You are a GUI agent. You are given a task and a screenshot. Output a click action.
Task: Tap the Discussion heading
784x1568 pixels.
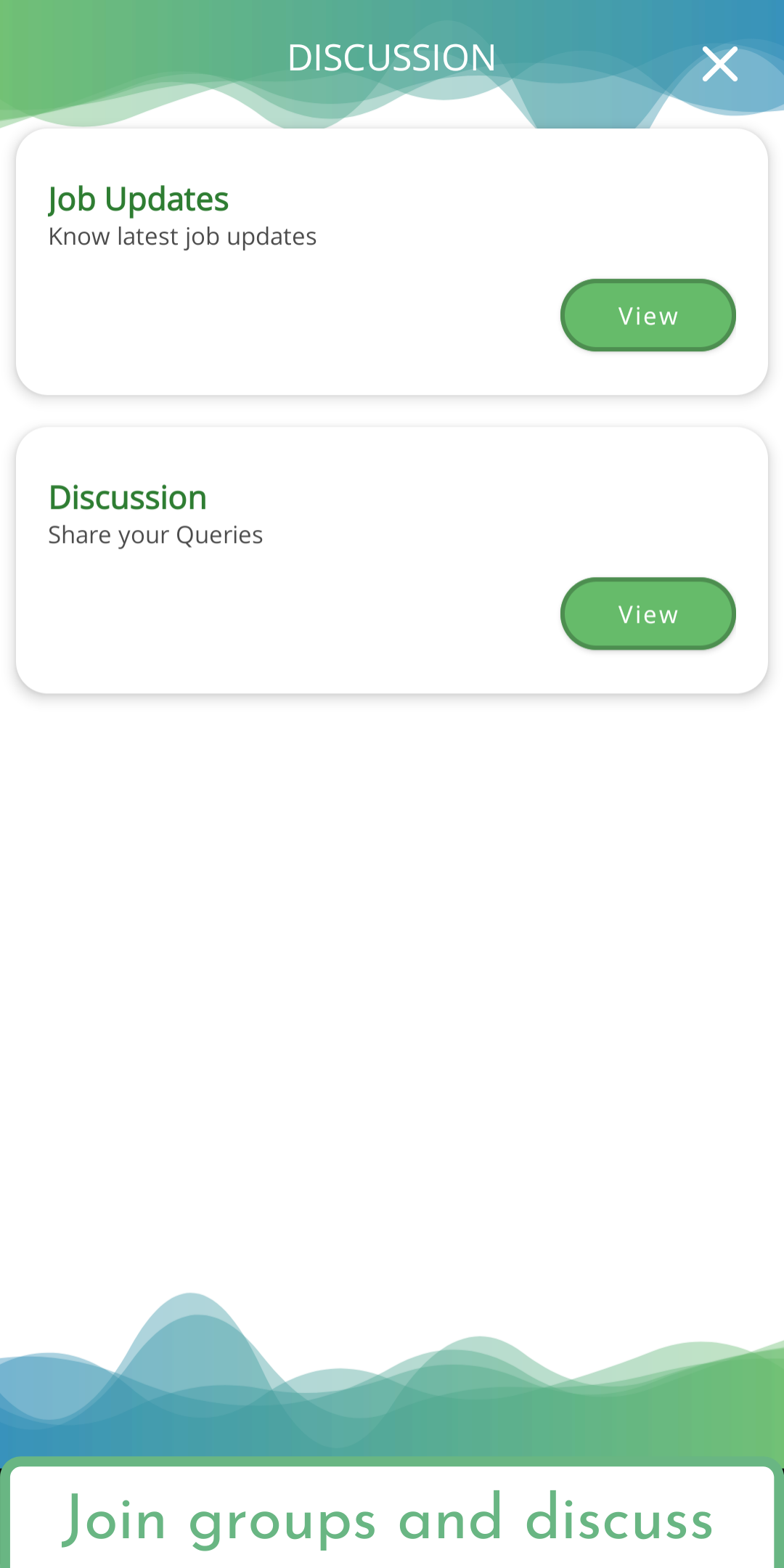[x=127, y=497]
